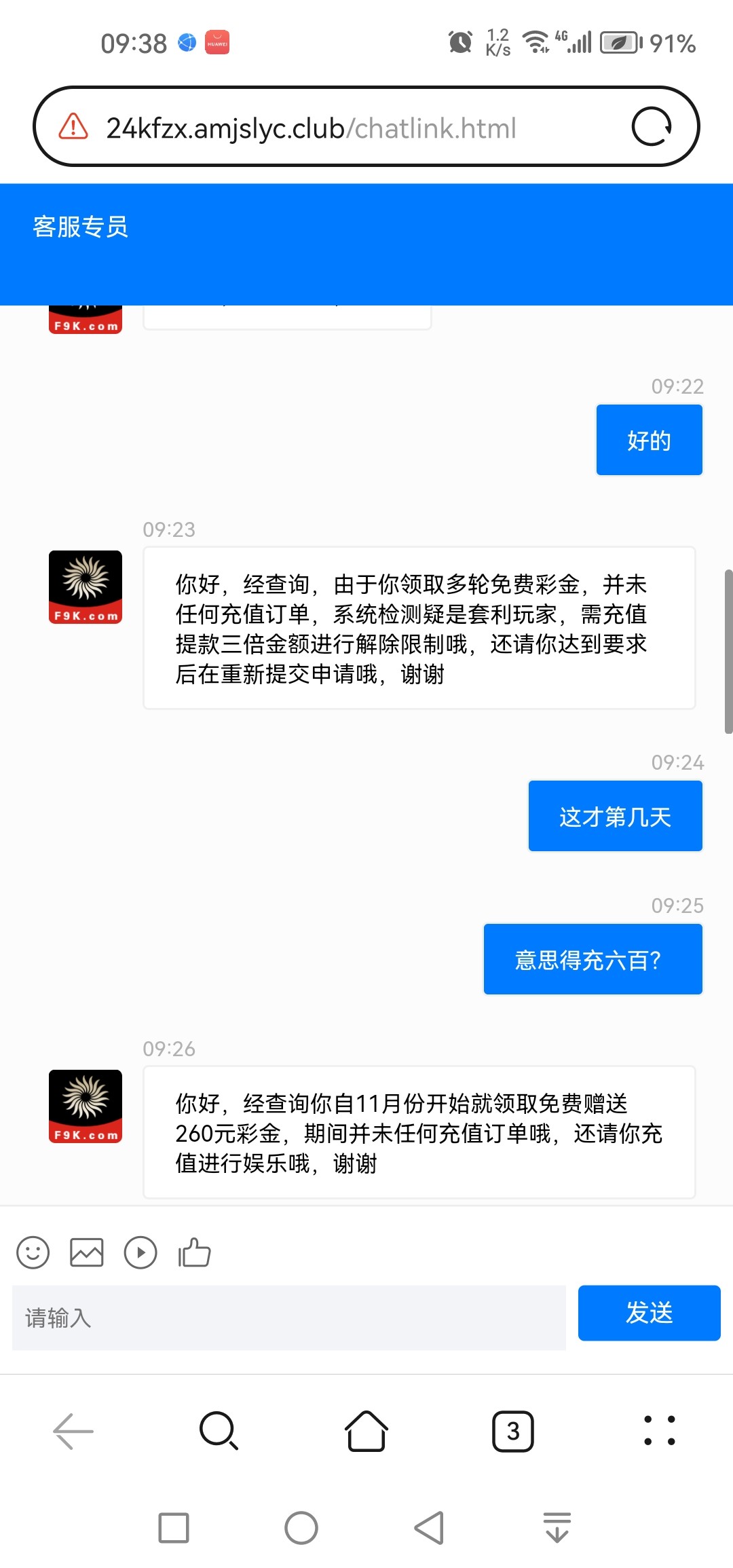Select the 好的 sent message bubble
Screen dimensions: 733x1568
(648, 439)
